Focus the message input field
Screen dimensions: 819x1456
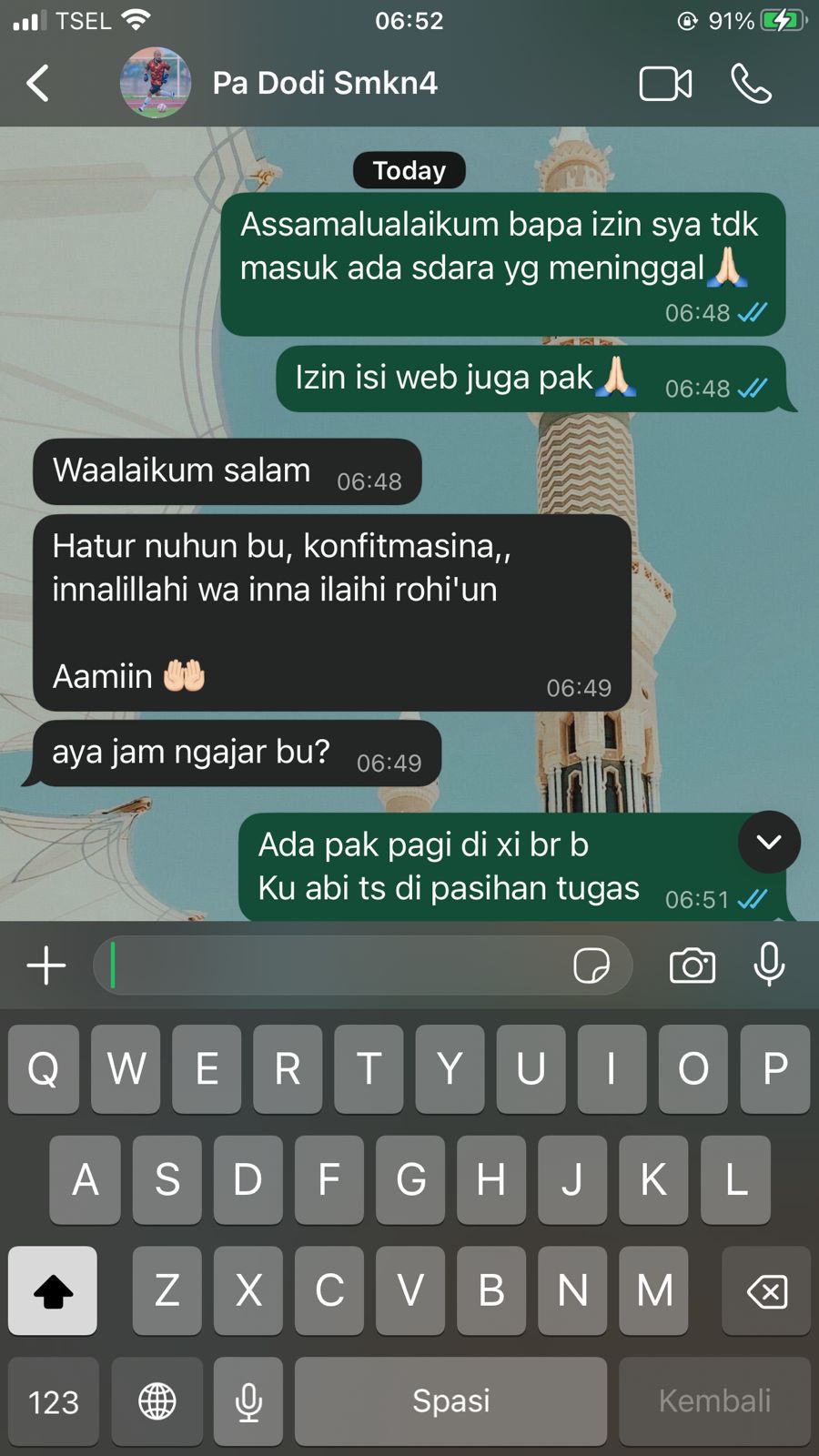pyautogui.click(x=337, y=966)
